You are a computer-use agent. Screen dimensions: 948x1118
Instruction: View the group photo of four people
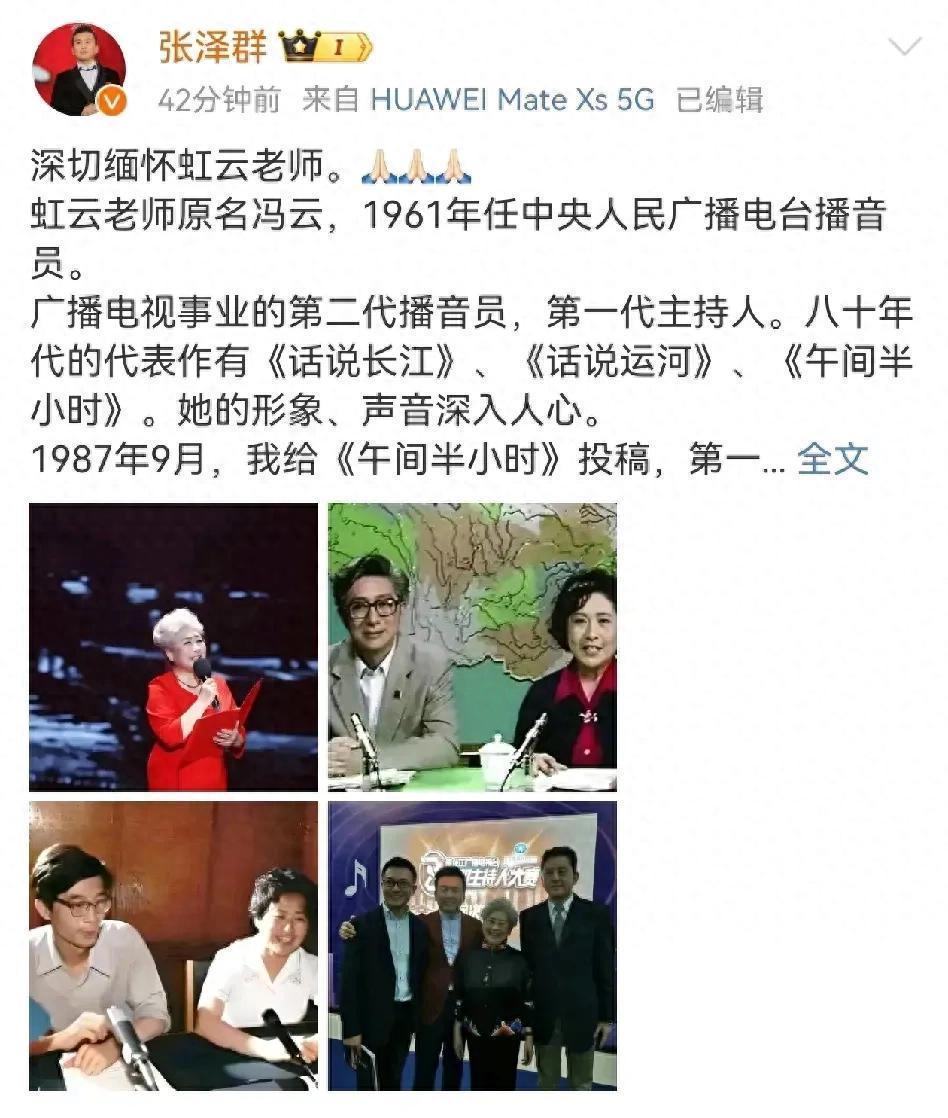point(472,944)
